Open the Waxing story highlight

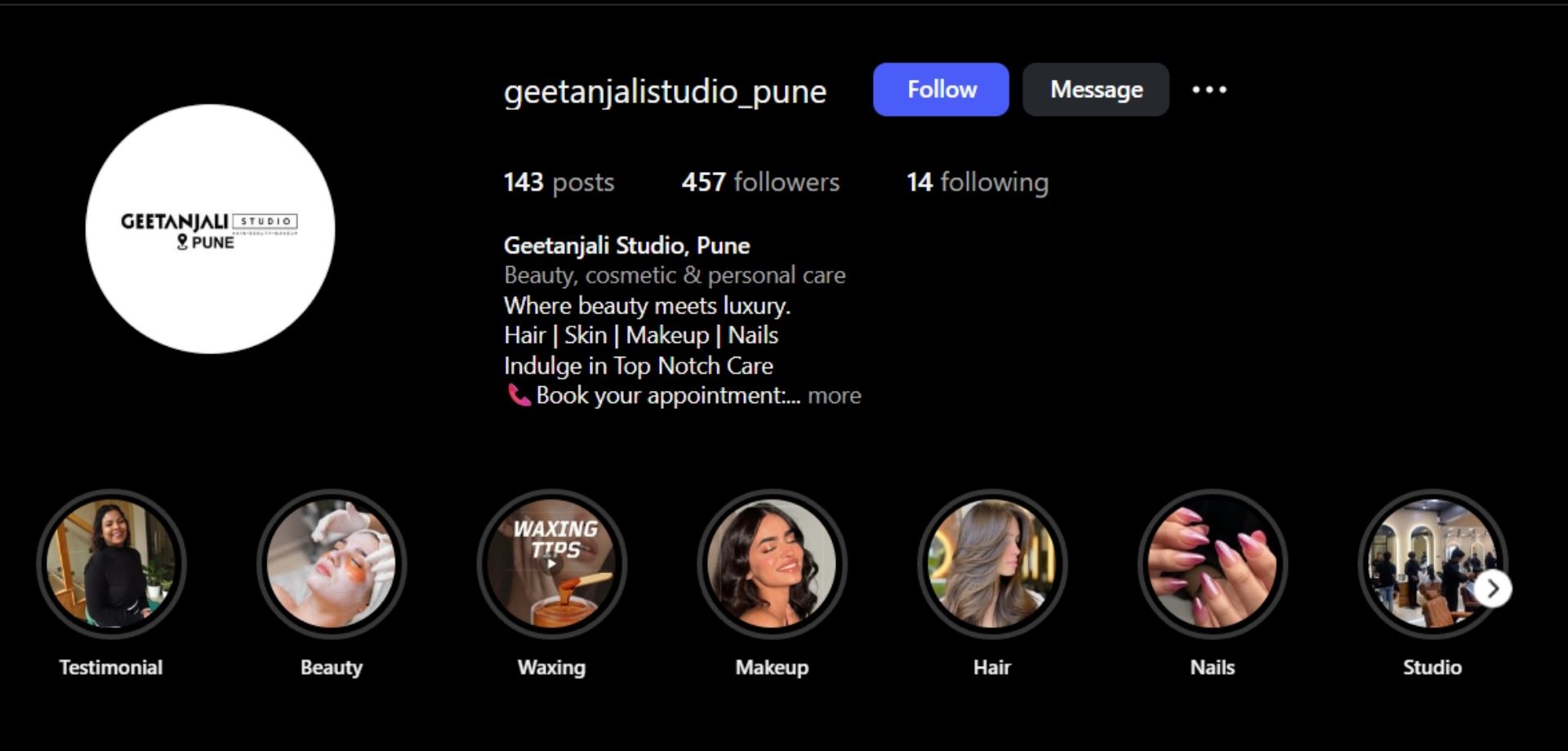pos(551,563)
